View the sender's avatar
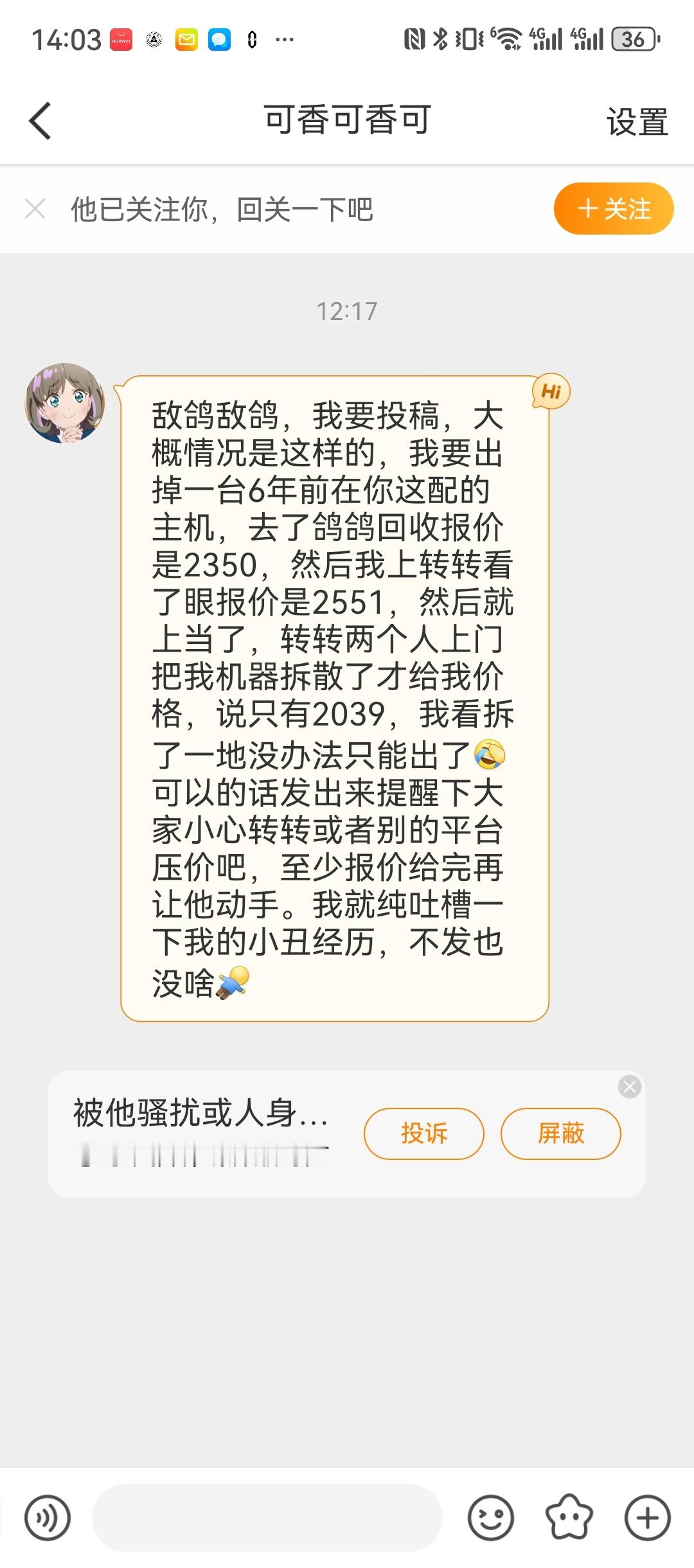This screenshot has height=1568, width=694. point(64,405)
